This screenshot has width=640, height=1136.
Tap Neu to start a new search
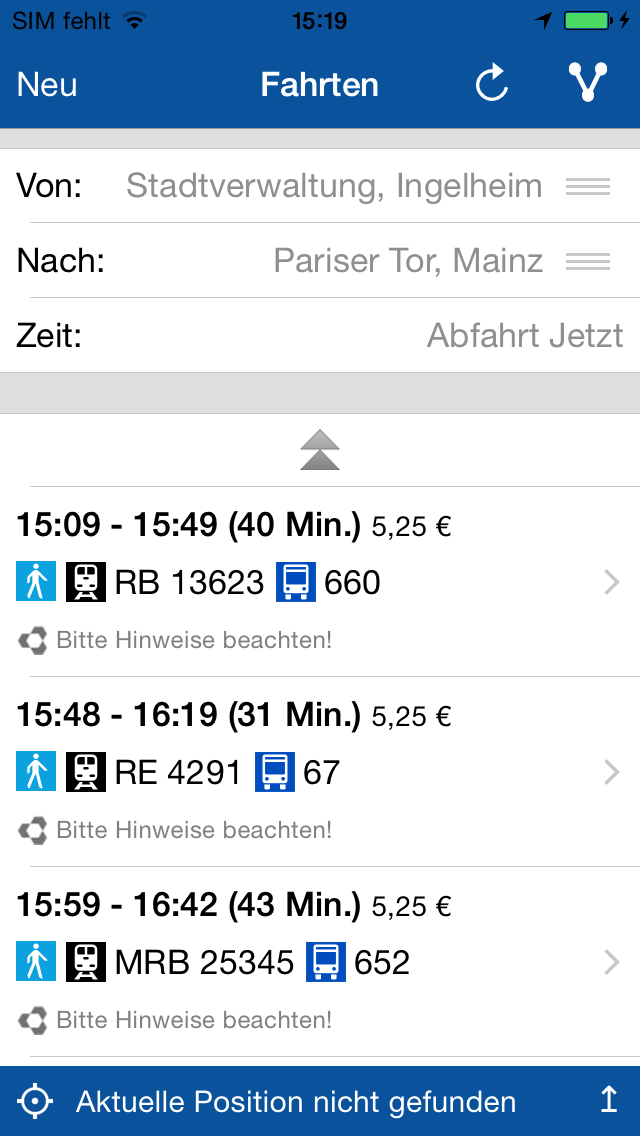point(47,85)
